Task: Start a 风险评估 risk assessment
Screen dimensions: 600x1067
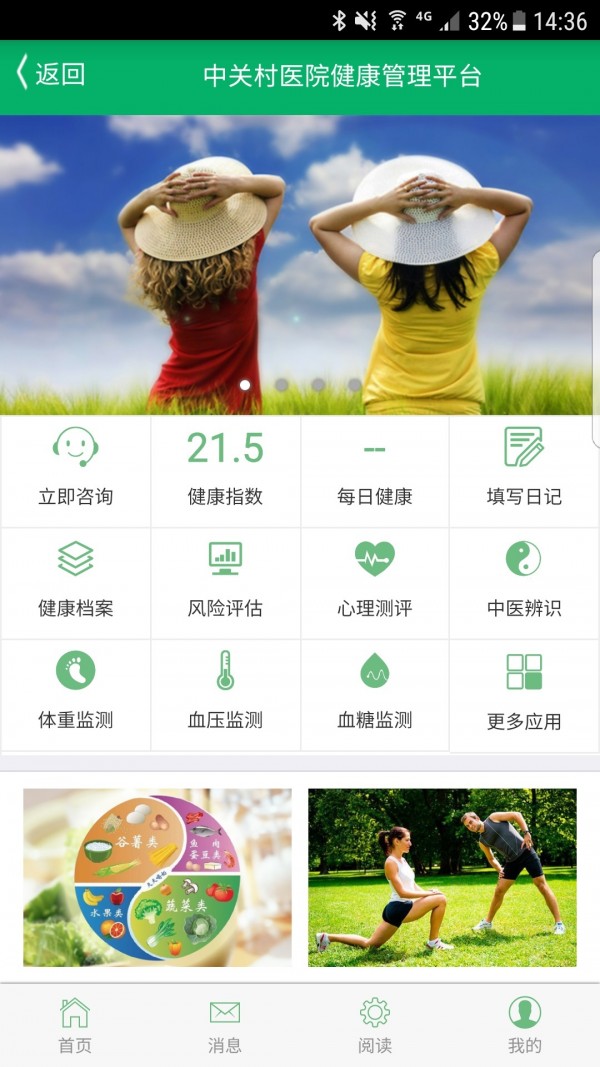Action: coord(225,582)
